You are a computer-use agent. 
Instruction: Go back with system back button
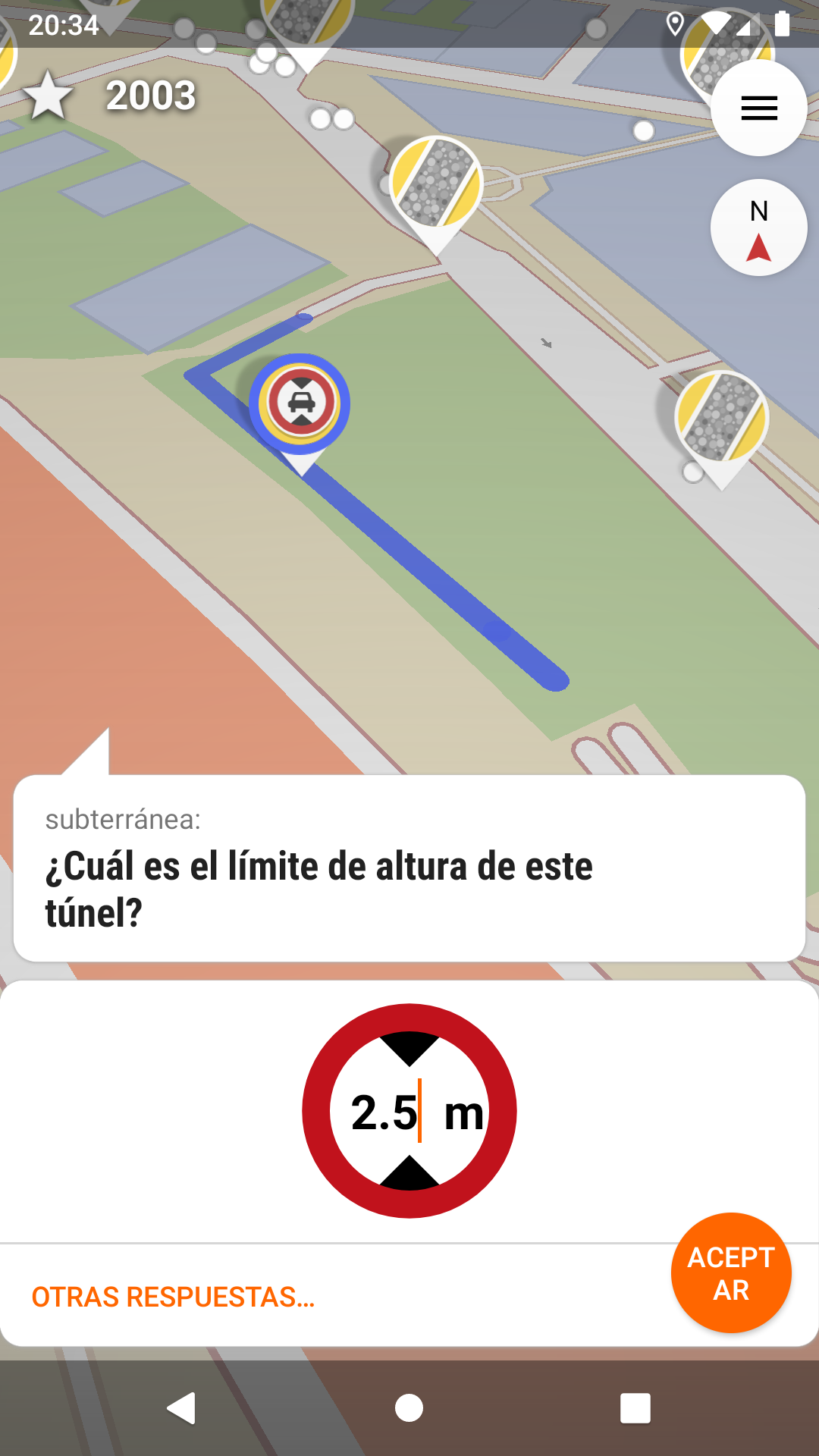coord(182,1408)
